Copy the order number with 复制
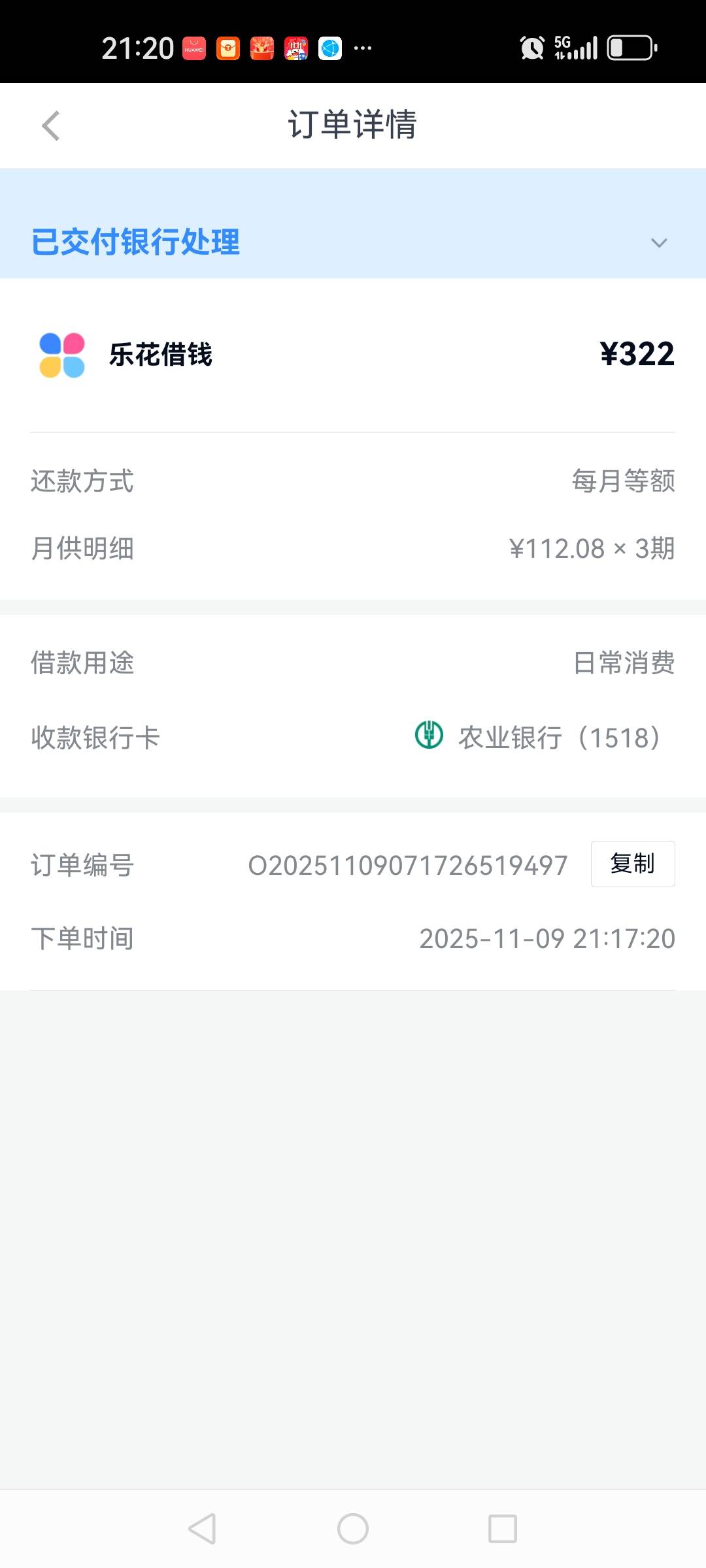Image resolution: width=706 pixels, height=1568 pixels. (x=632, y=864)
